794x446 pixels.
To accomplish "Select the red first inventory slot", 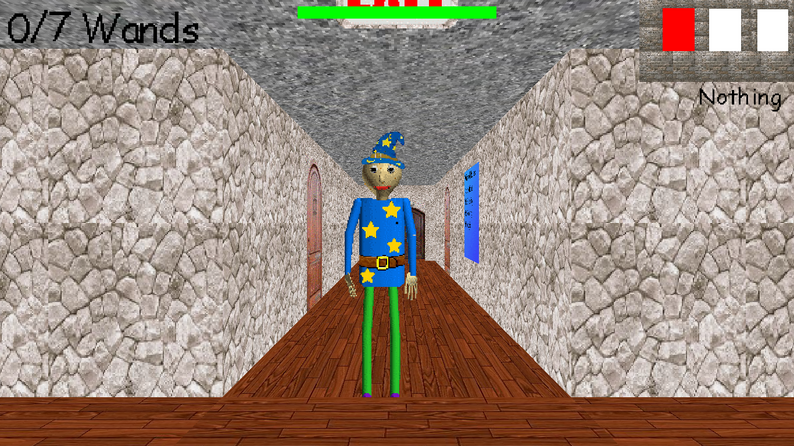I will click(x=678, y=30).
